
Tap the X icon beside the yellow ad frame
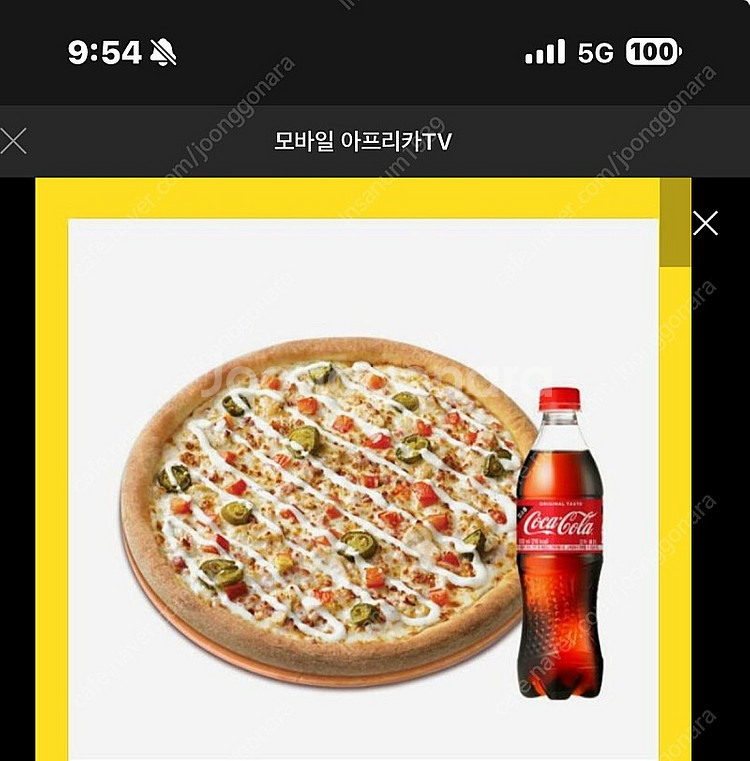706,221
